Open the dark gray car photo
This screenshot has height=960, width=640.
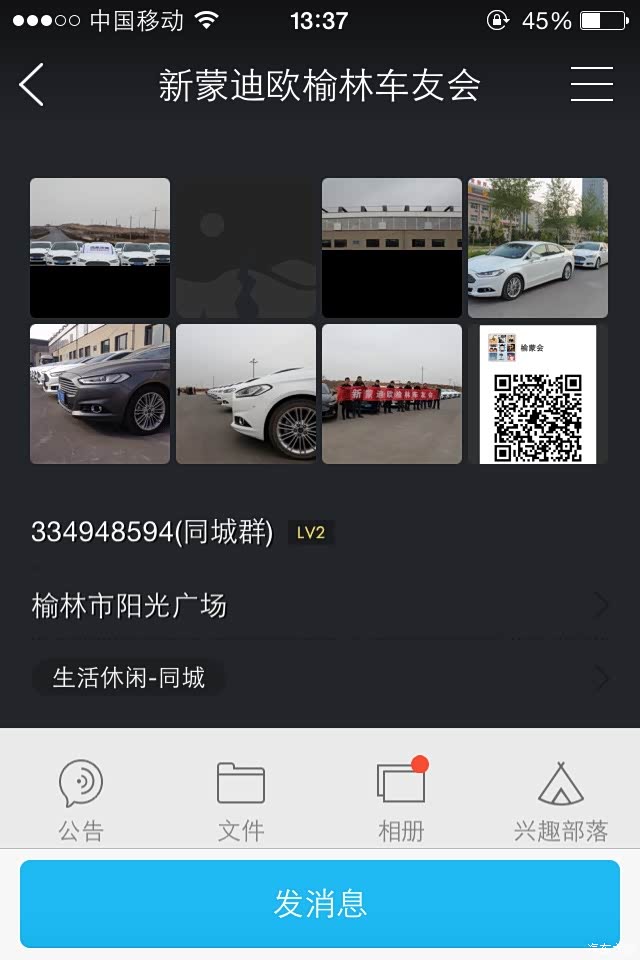pyautogui.click(x=100, y=394)
